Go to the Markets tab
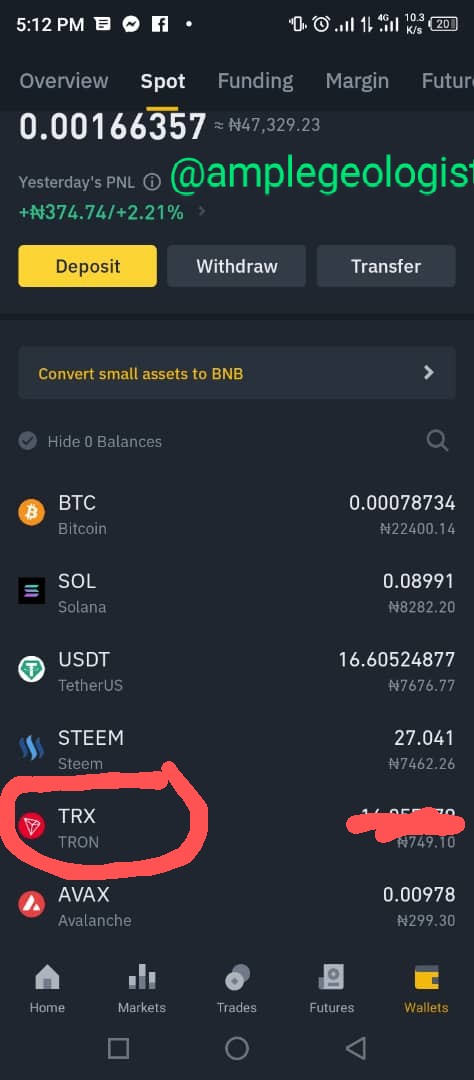This screenshot has width=474, height=1080. click(x=142, y=988)
